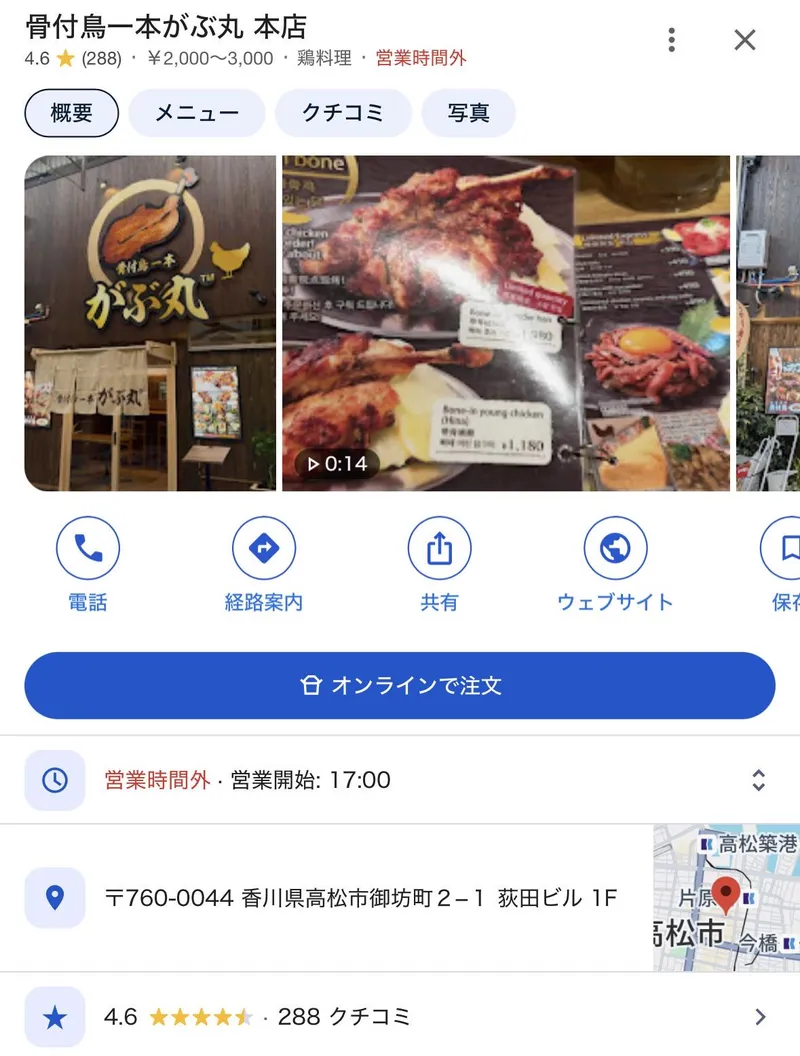Play the 0:14 menu video
The image size is (800, 1056).
pyautogui.click(x=506, y=323)
